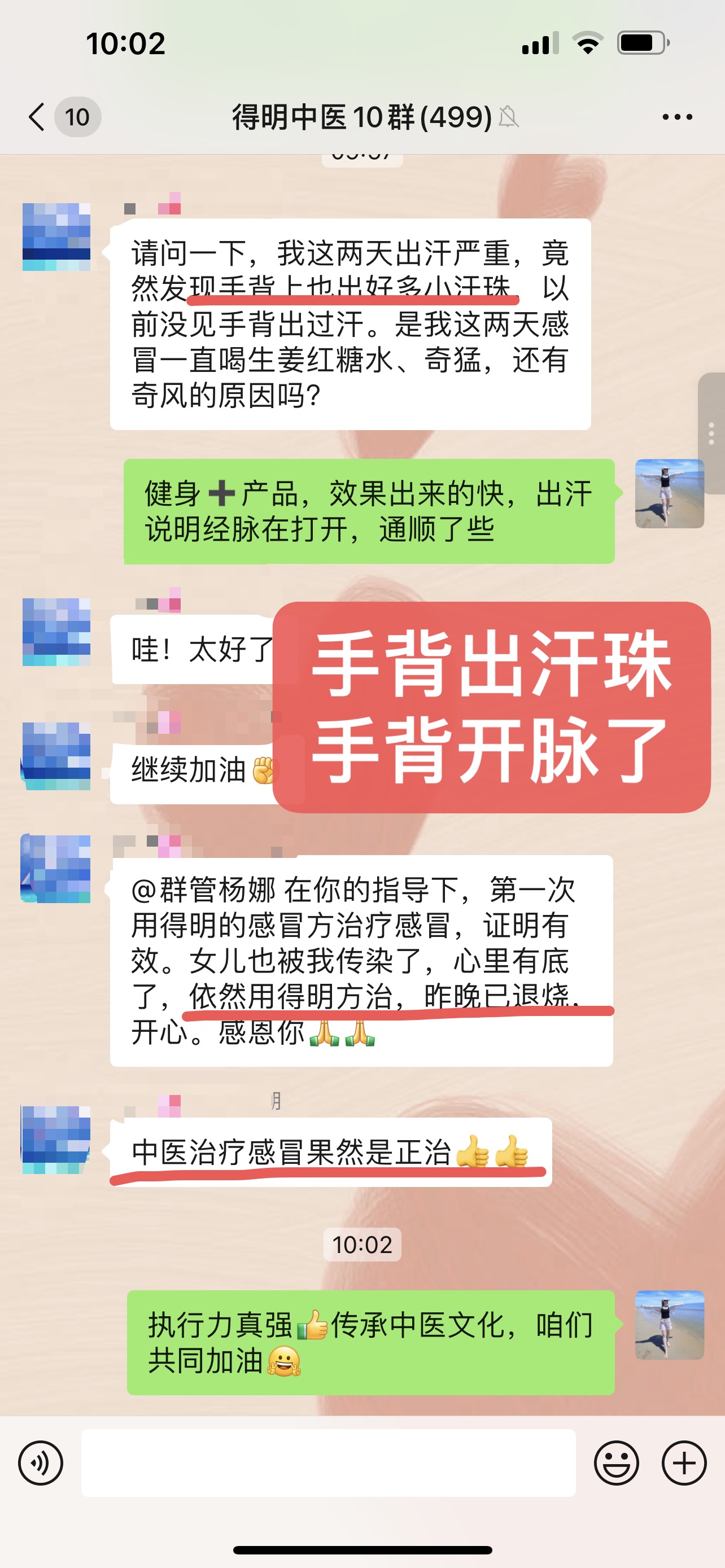This screenshot has width=725, height=1568.
Task: Open the plus attachment menu
Action: (x=684, y=1462)
